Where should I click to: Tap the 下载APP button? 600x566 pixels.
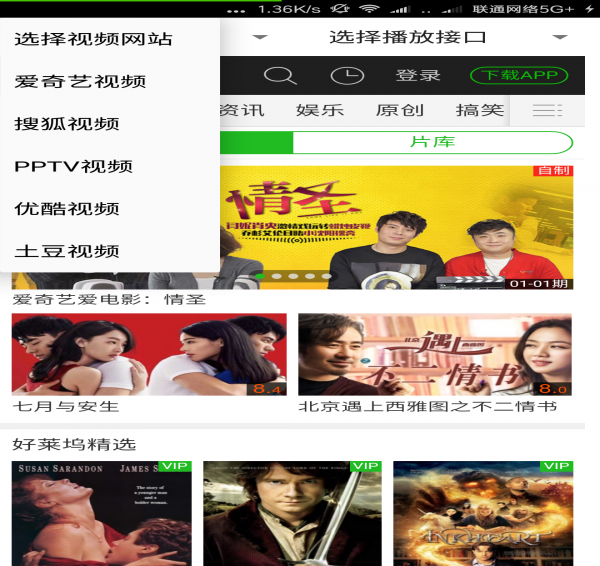click(519, 75)
